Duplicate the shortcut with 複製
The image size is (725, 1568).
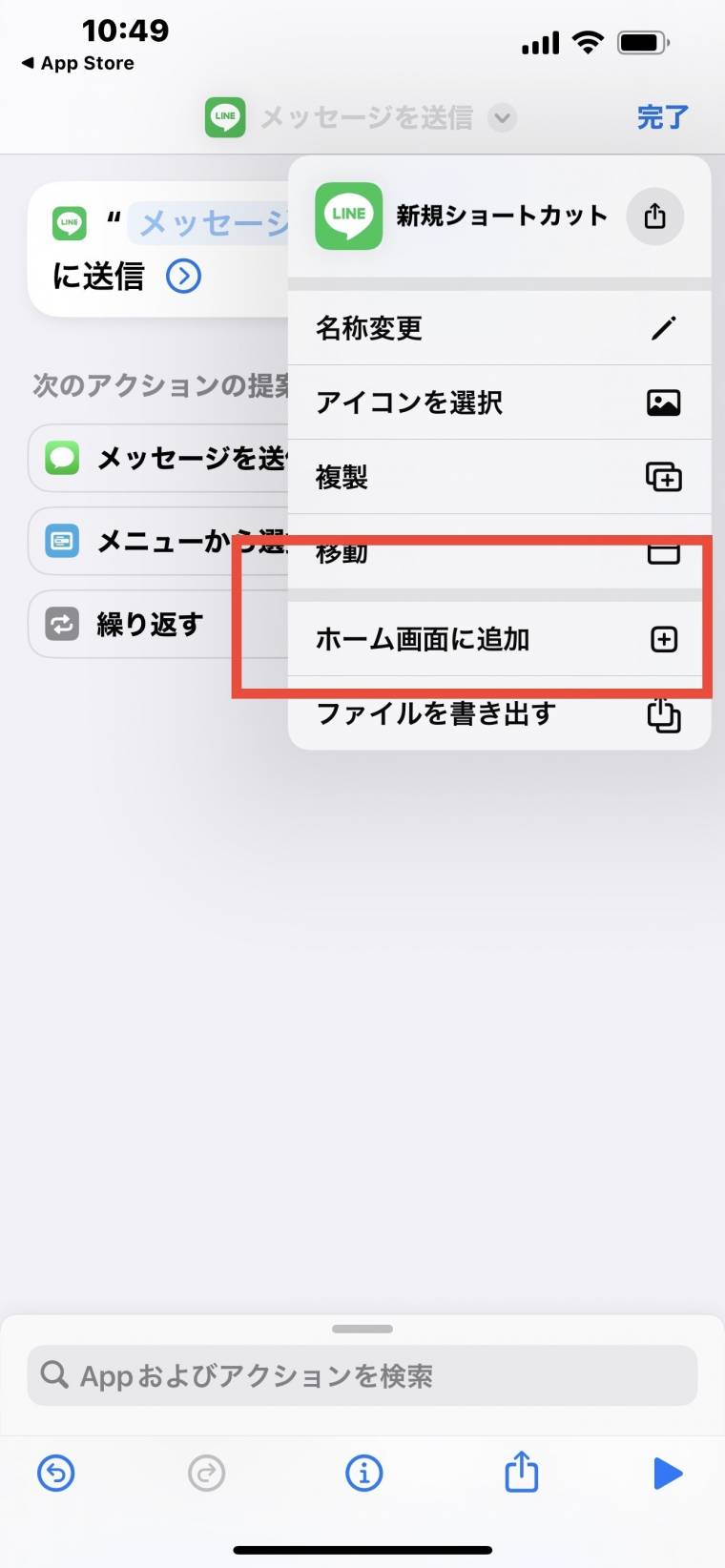[499, 477]
